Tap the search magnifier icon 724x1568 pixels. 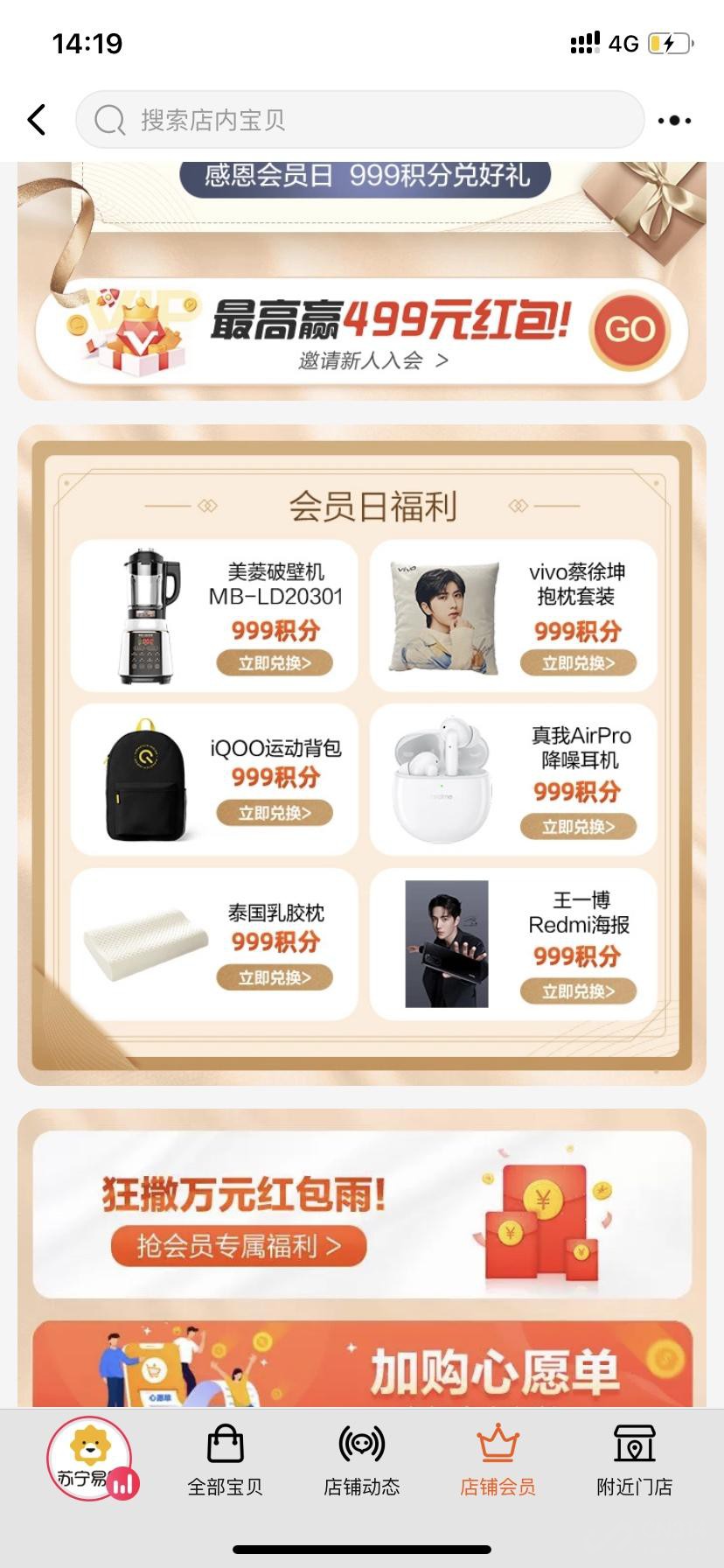(108, 120)
